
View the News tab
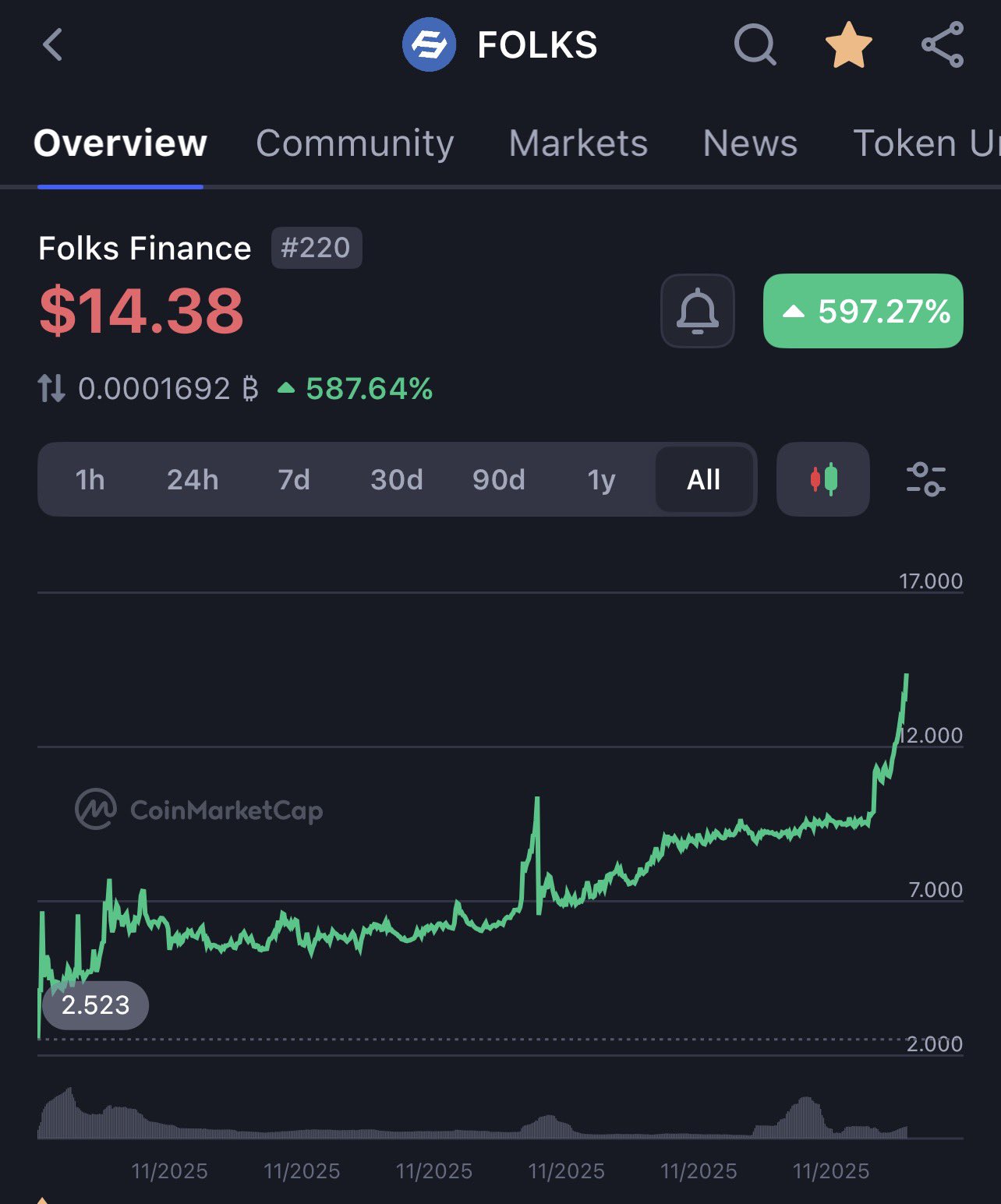(x=750, y=143)
